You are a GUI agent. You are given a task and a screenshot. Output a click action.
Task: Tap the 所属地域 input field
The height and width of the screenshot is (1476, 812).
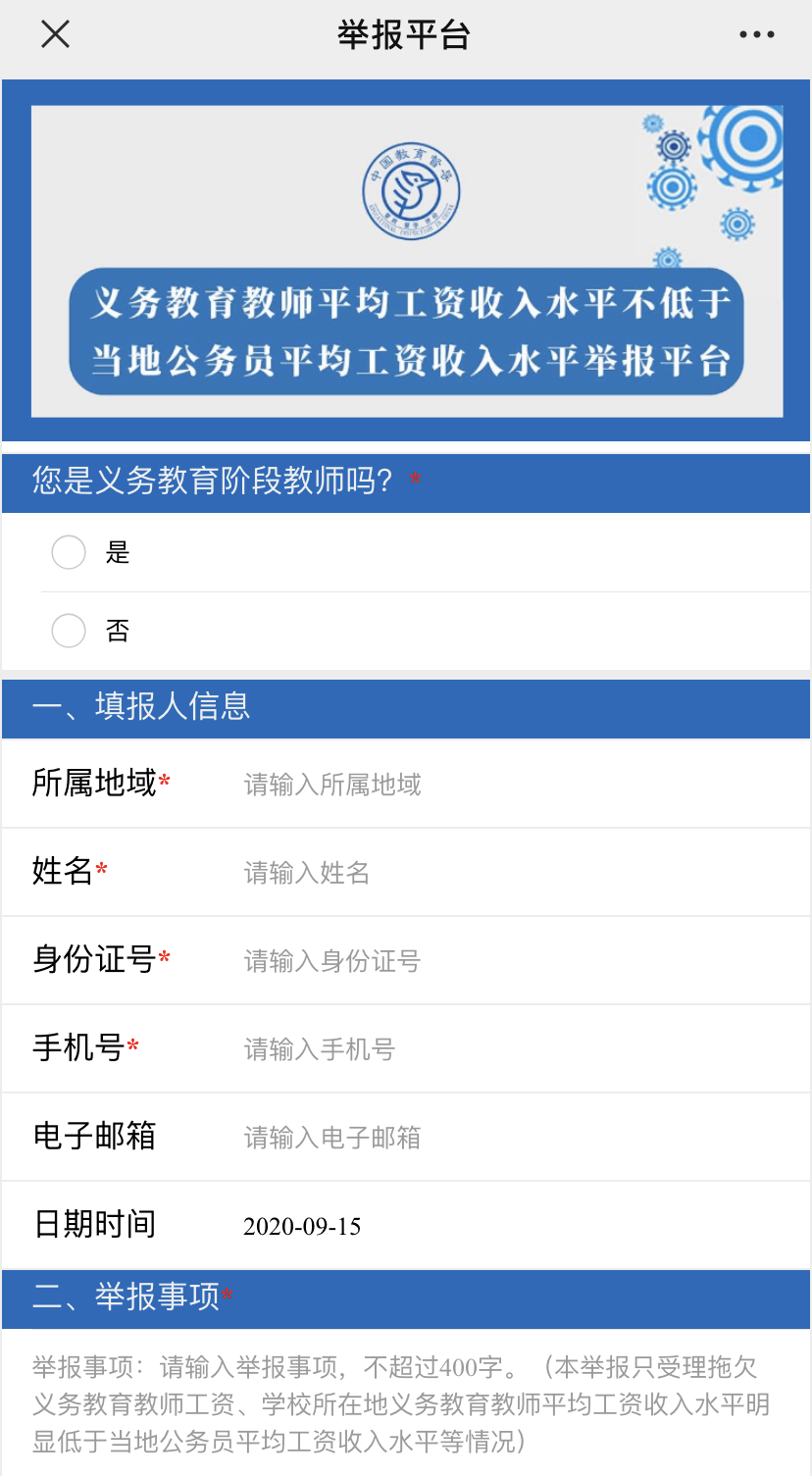(x=510, y=785)
